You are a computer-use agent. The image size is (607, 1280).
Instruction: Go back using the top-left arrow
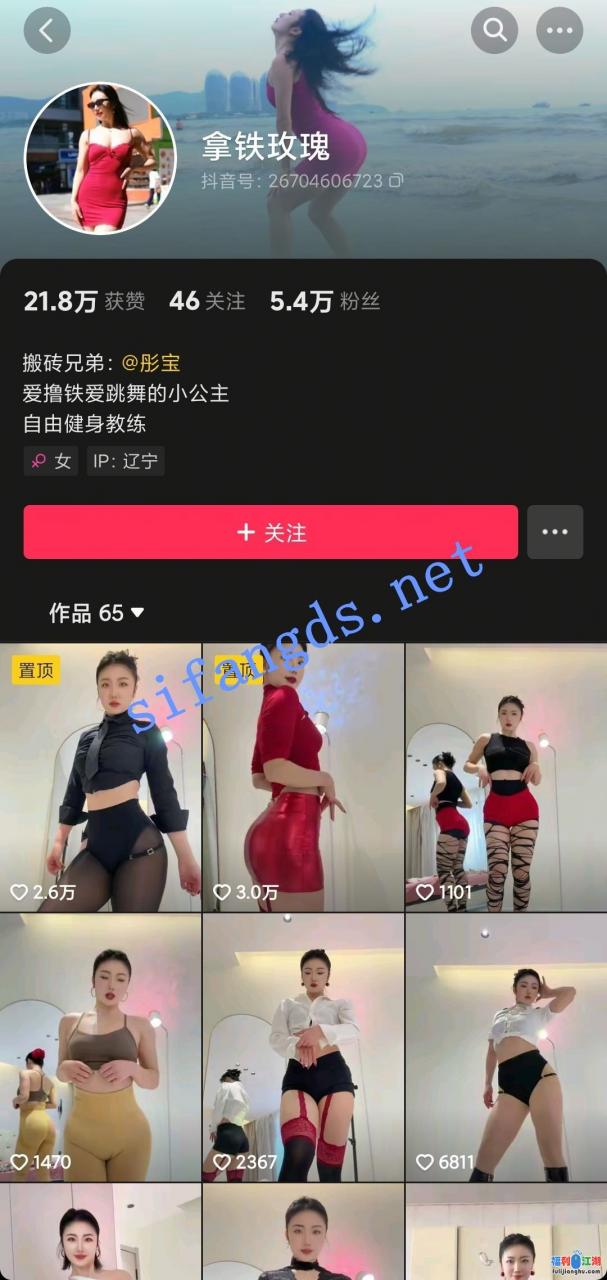(x=47, y=31)
